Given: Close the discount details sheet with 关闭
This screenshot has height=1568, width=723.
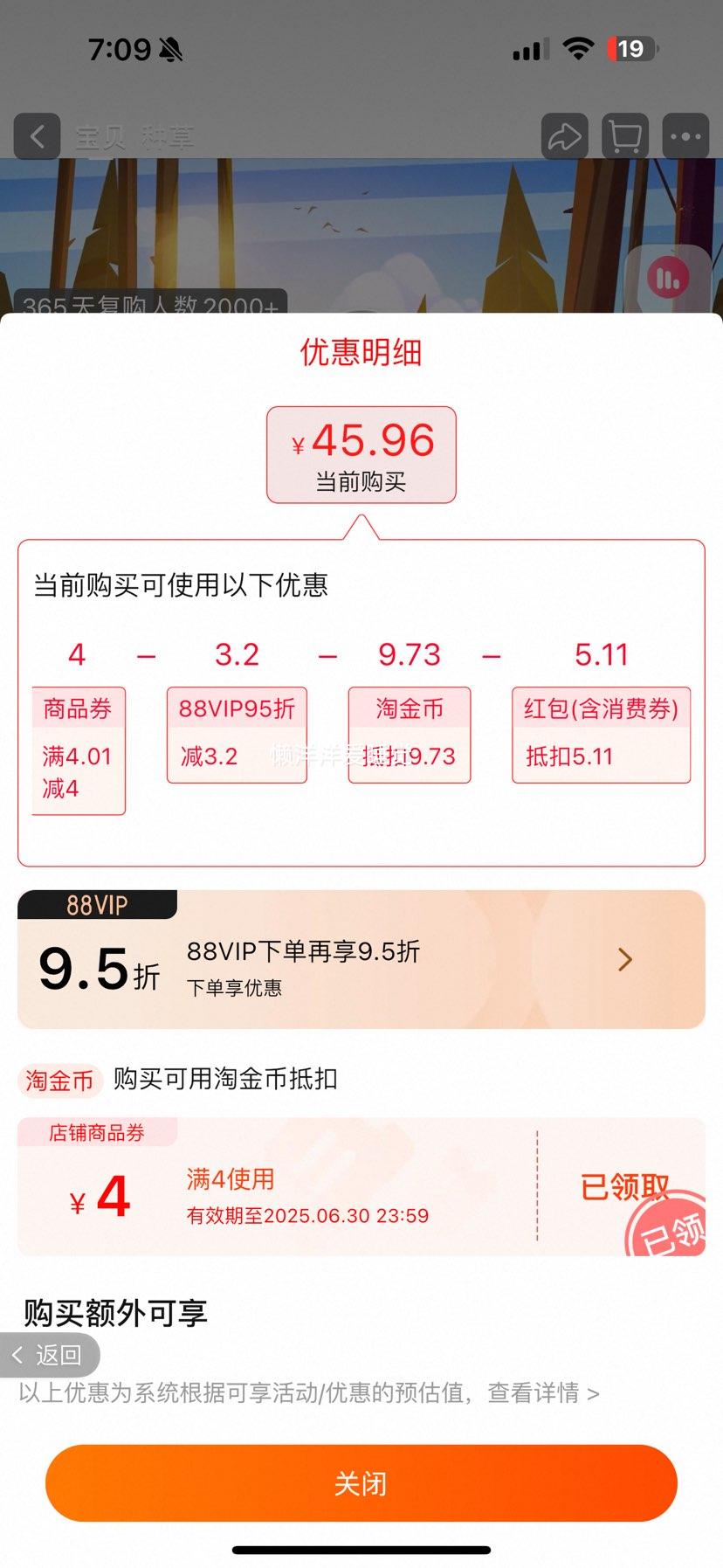Looking at the screenshot, I should tap(361, 1482).
